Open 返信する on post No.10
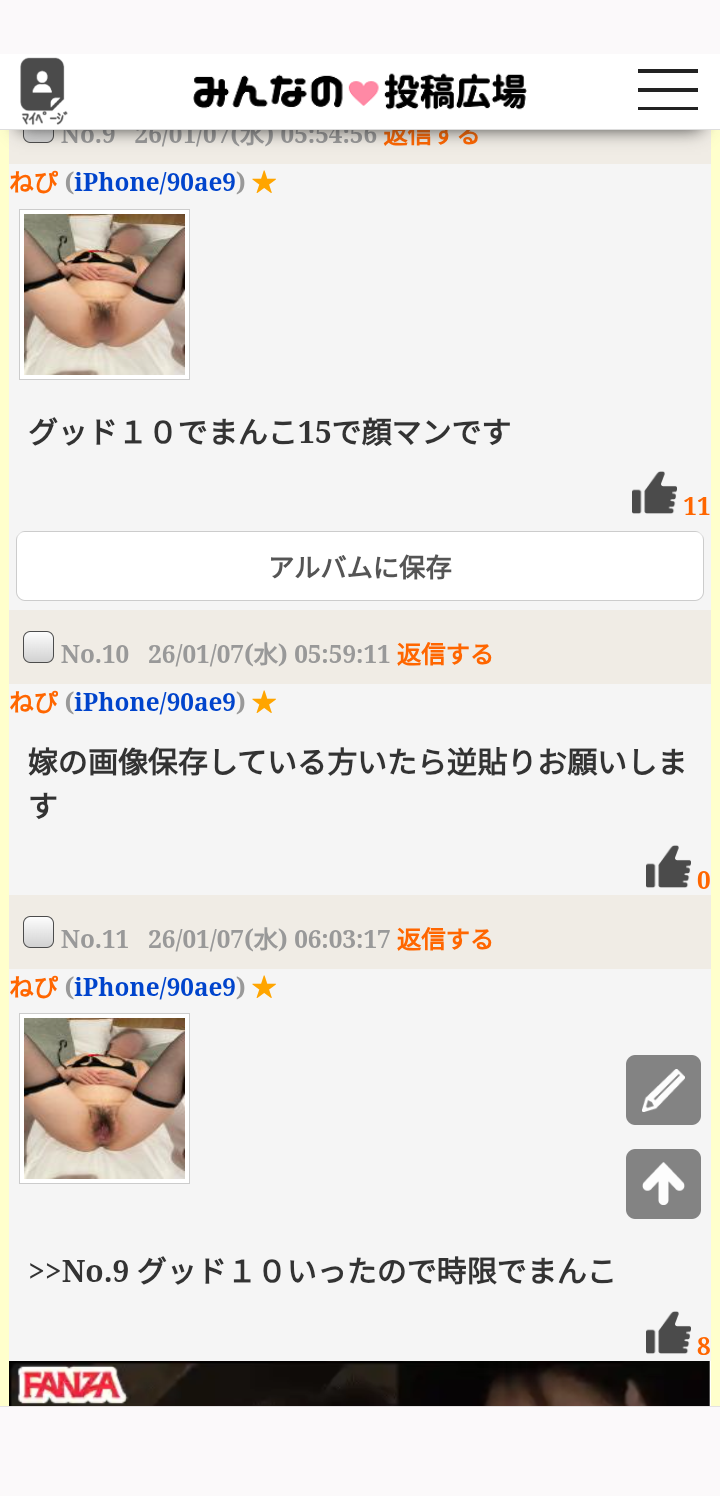Viewport: 720px width, 1496px height. pos(446,654)
